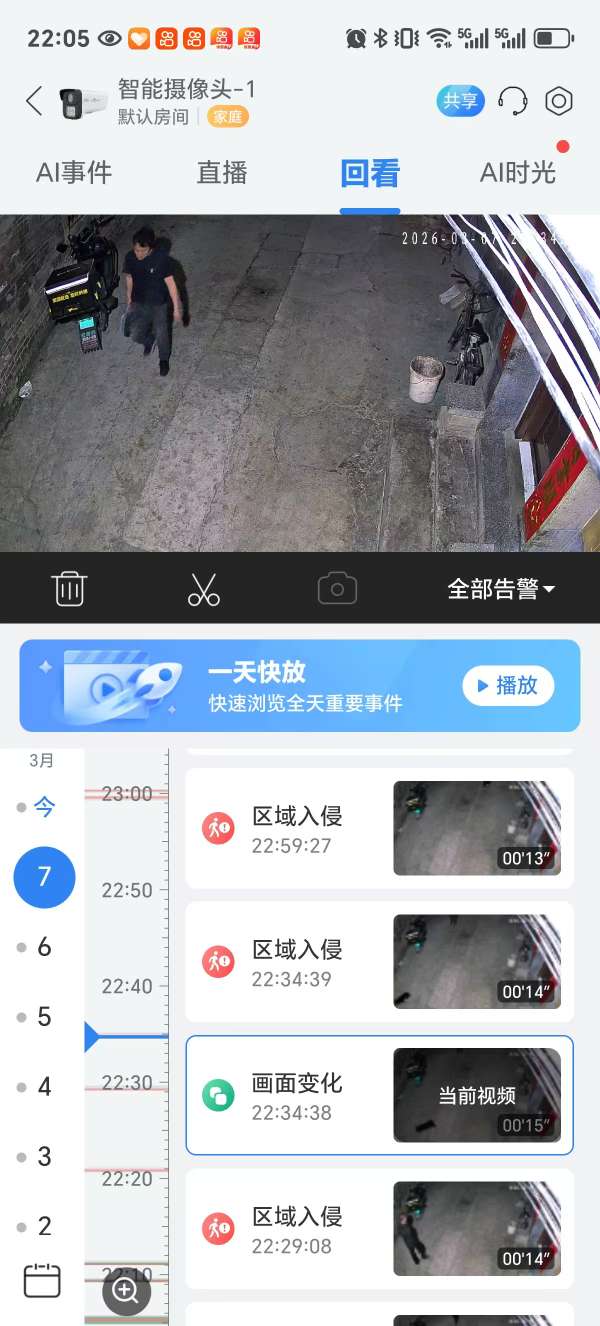Image resolution: width=600 pixels, height=1326 pixels.
Task: Open customer service headset icon
Action: pyautogui.click(x=512, y=101)
